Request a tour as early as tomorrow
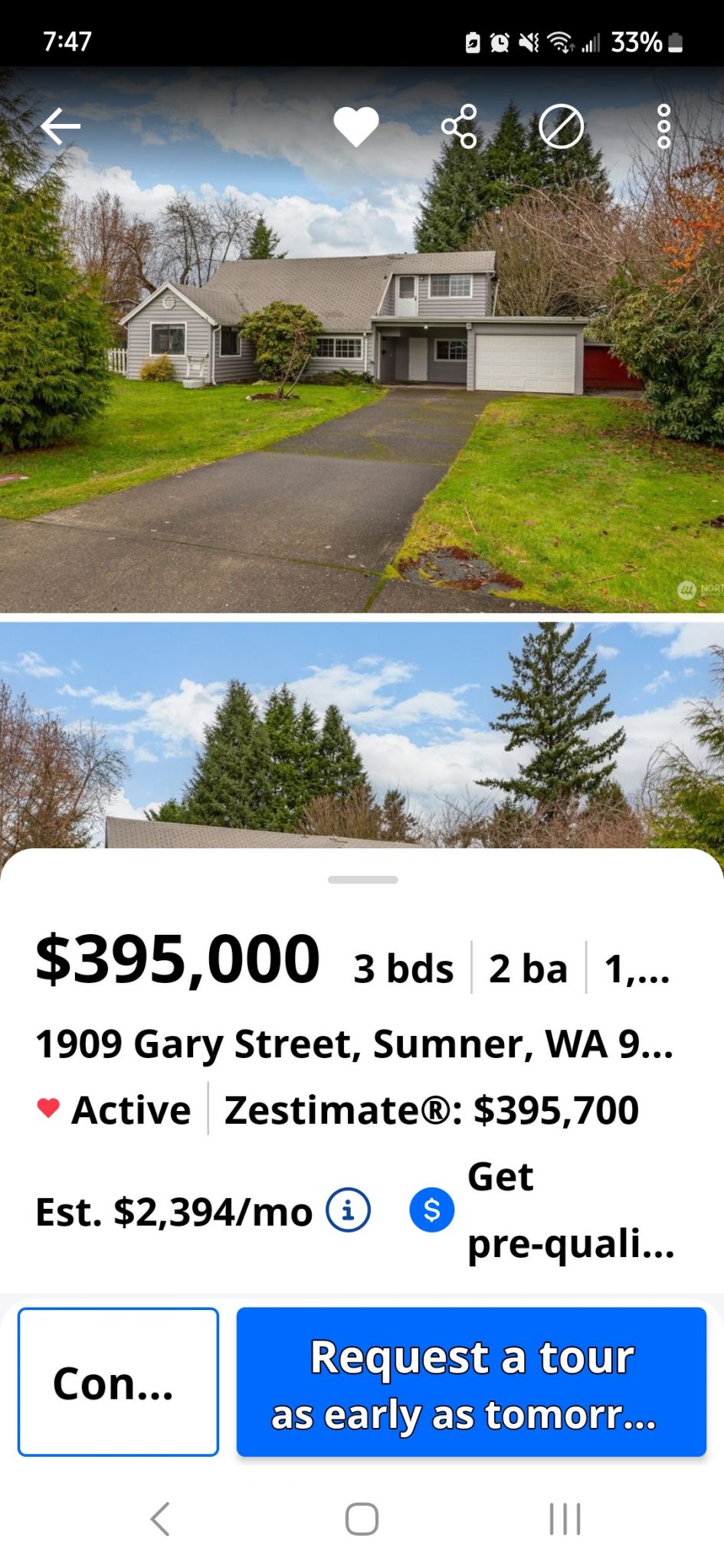Image resolution: width=724 pixels, height=1568 pixels. [x=471, y=1382]
